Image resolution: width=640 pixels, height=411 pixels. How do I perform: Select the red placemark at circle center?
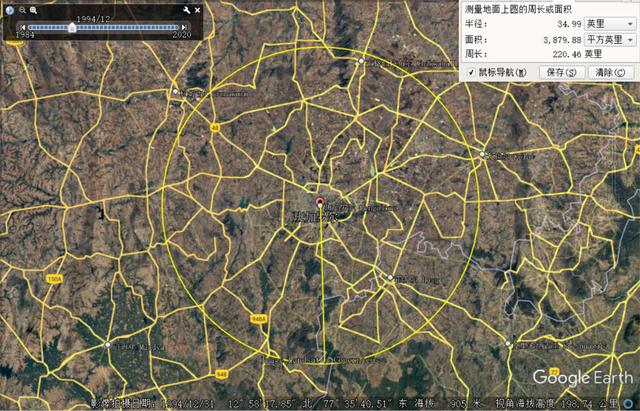320,202
